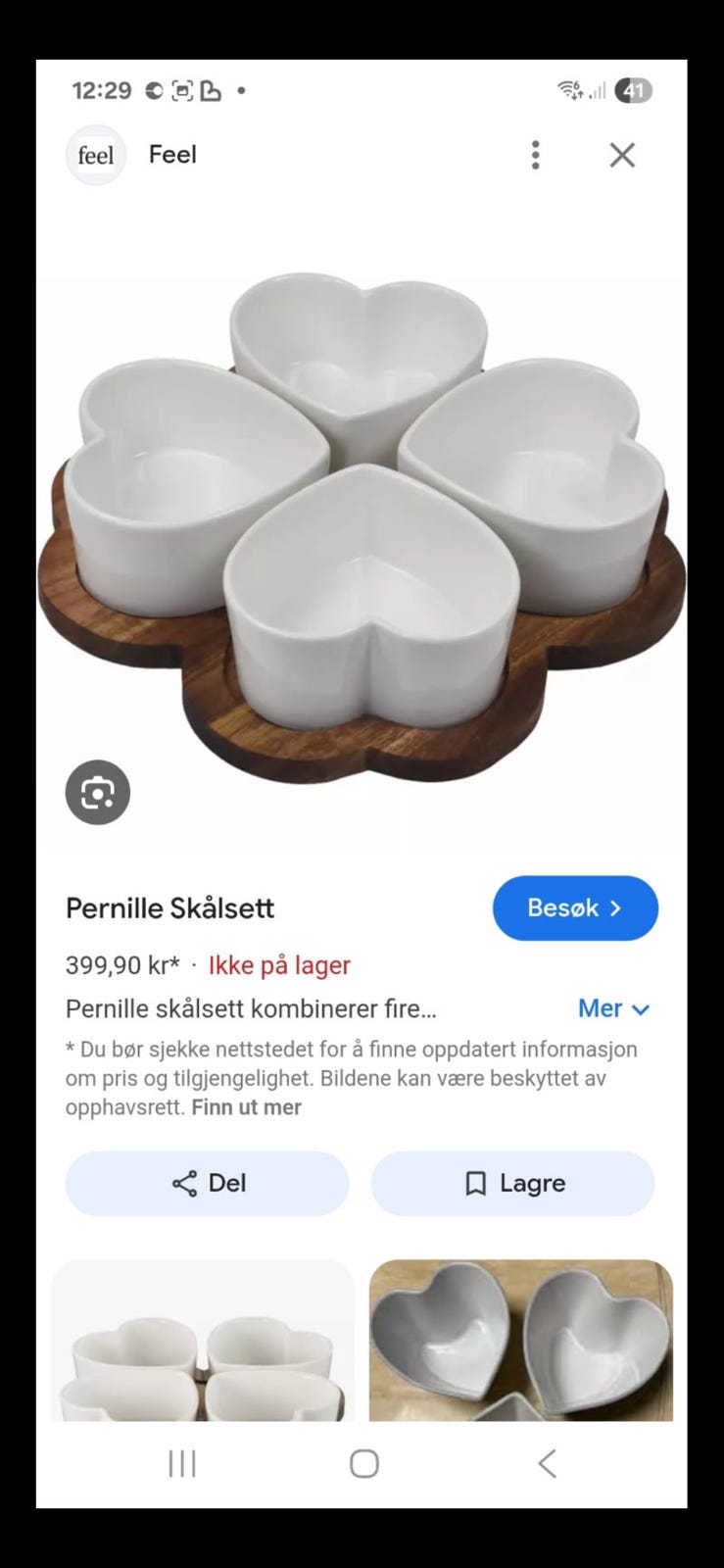The width and height of the screenshot is (724, 1568).
Task: Open Finn ut mer link
Action: 246,1106
